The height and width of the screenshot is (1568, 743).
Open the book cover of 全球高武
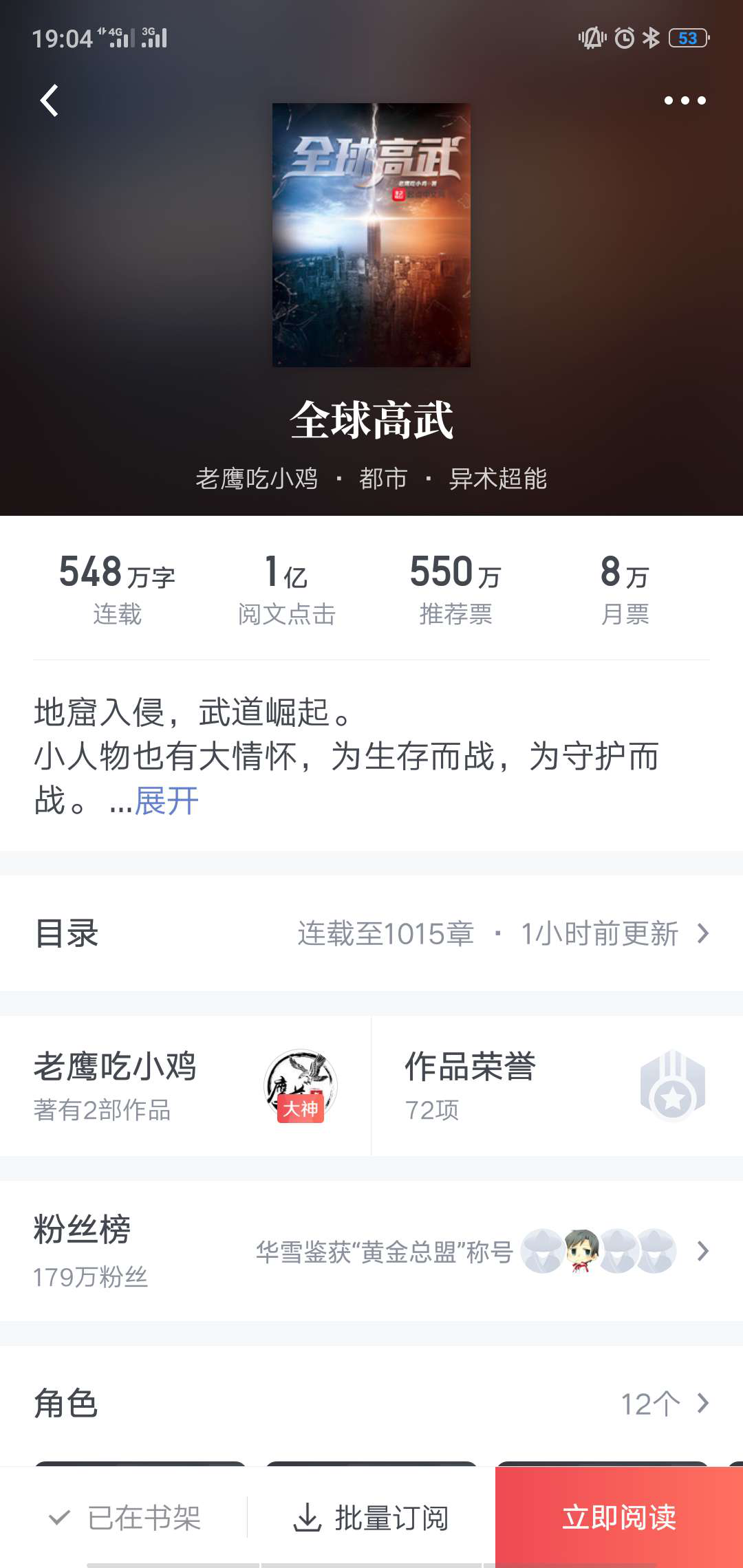(371, 234)
